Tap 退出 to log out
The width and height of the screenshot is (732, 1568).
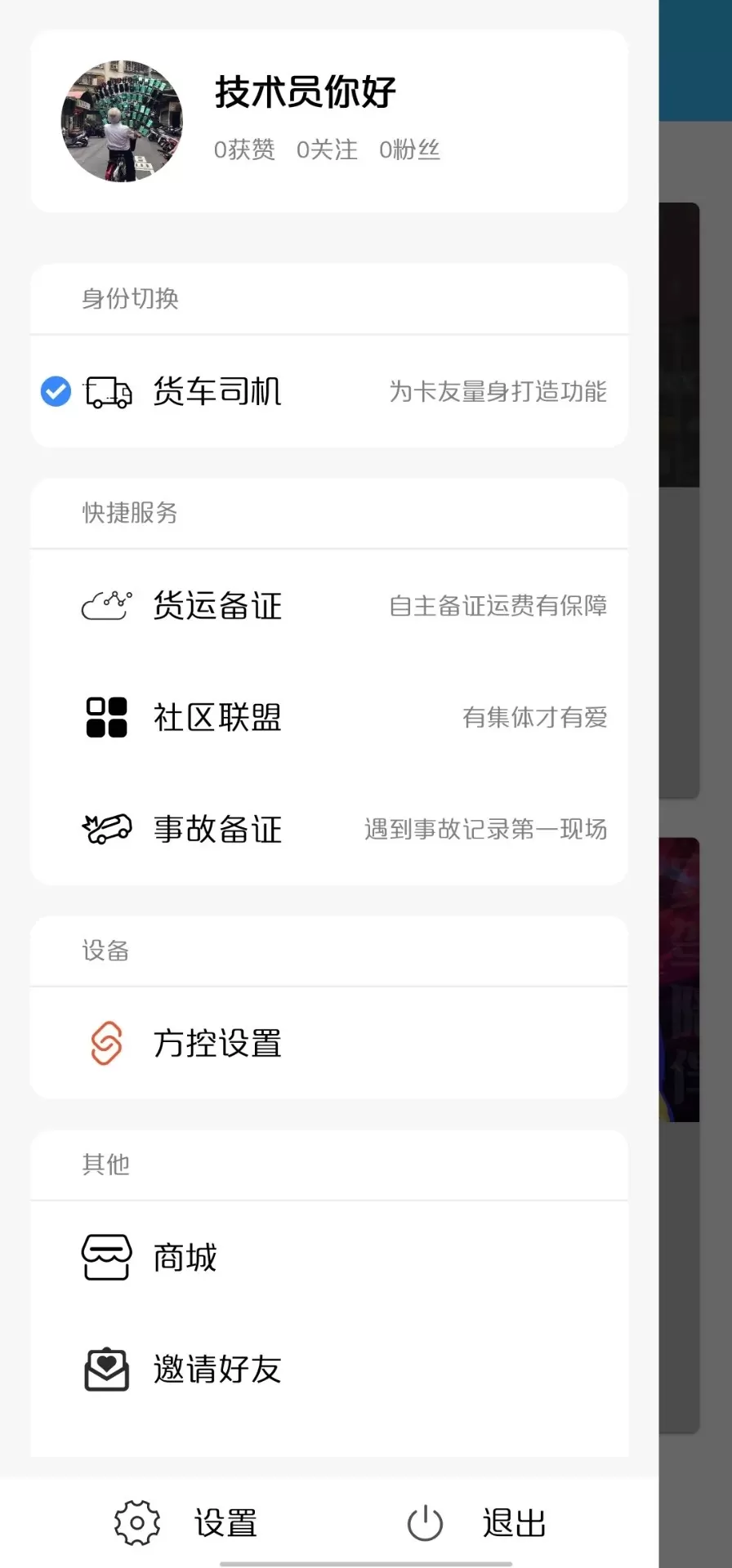pos(476,1523)
